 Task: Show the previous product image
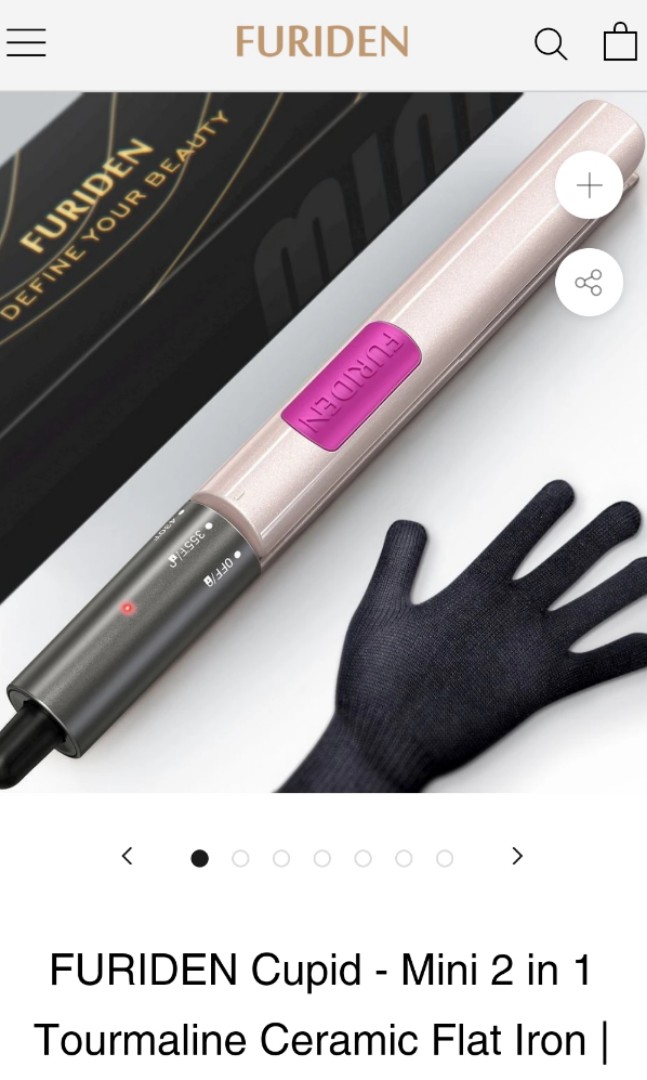[127, 856]
